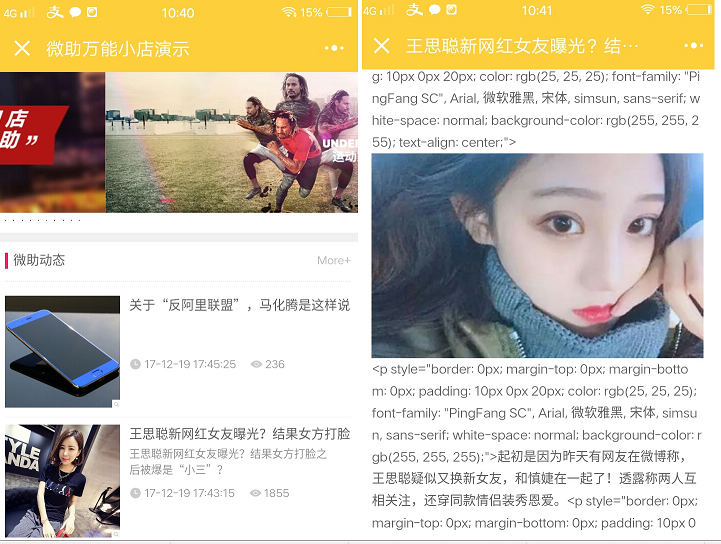
Task: Open overflow menu on 微助万能小店演示 page
Action: (x=334, y=48)
